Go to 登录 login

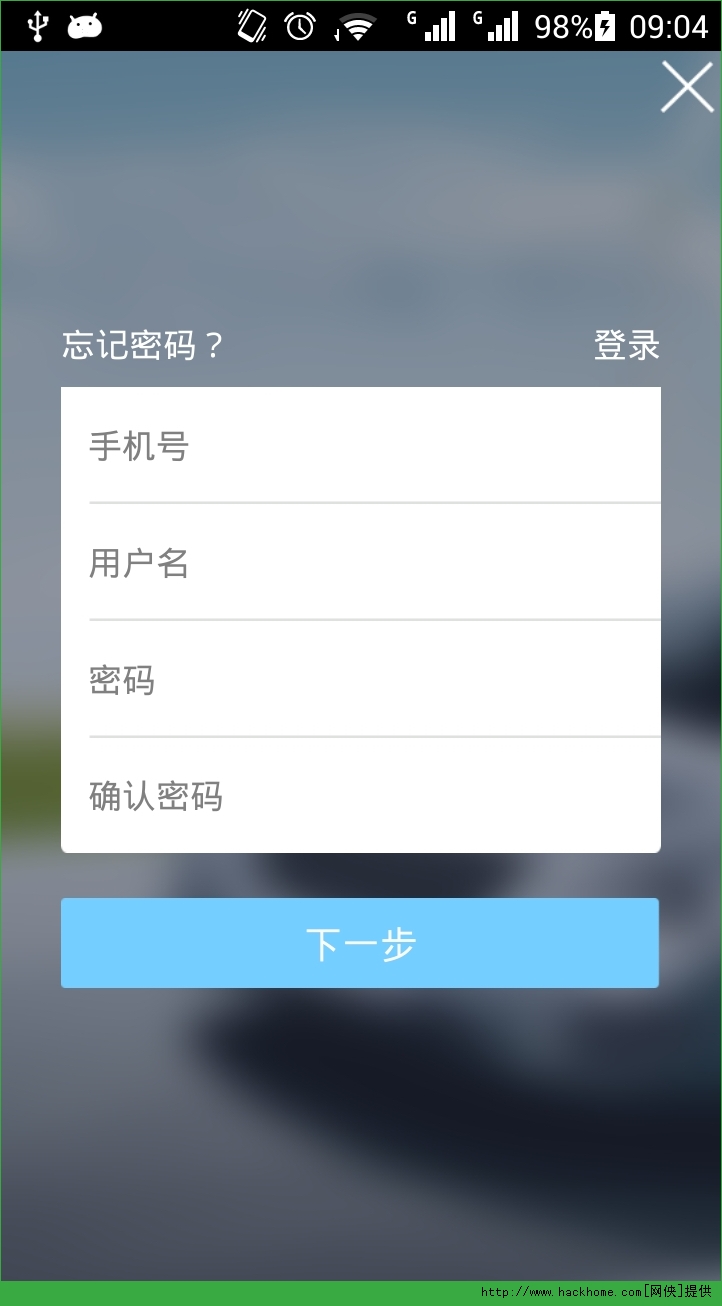pos(627,346)
